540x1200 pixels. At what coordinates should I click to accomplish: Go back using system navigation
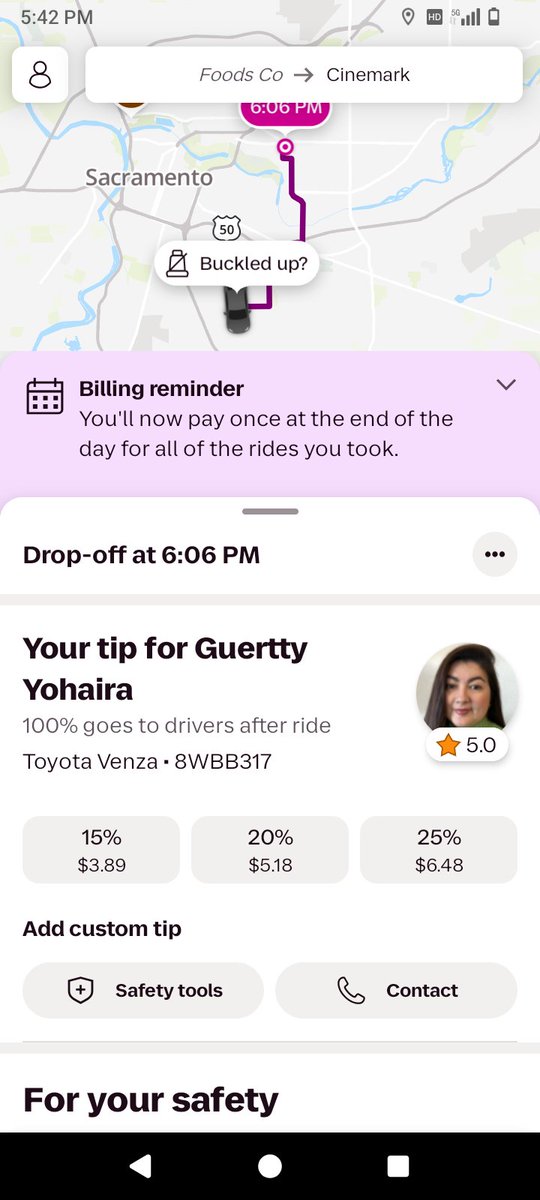click(141, 1166)
